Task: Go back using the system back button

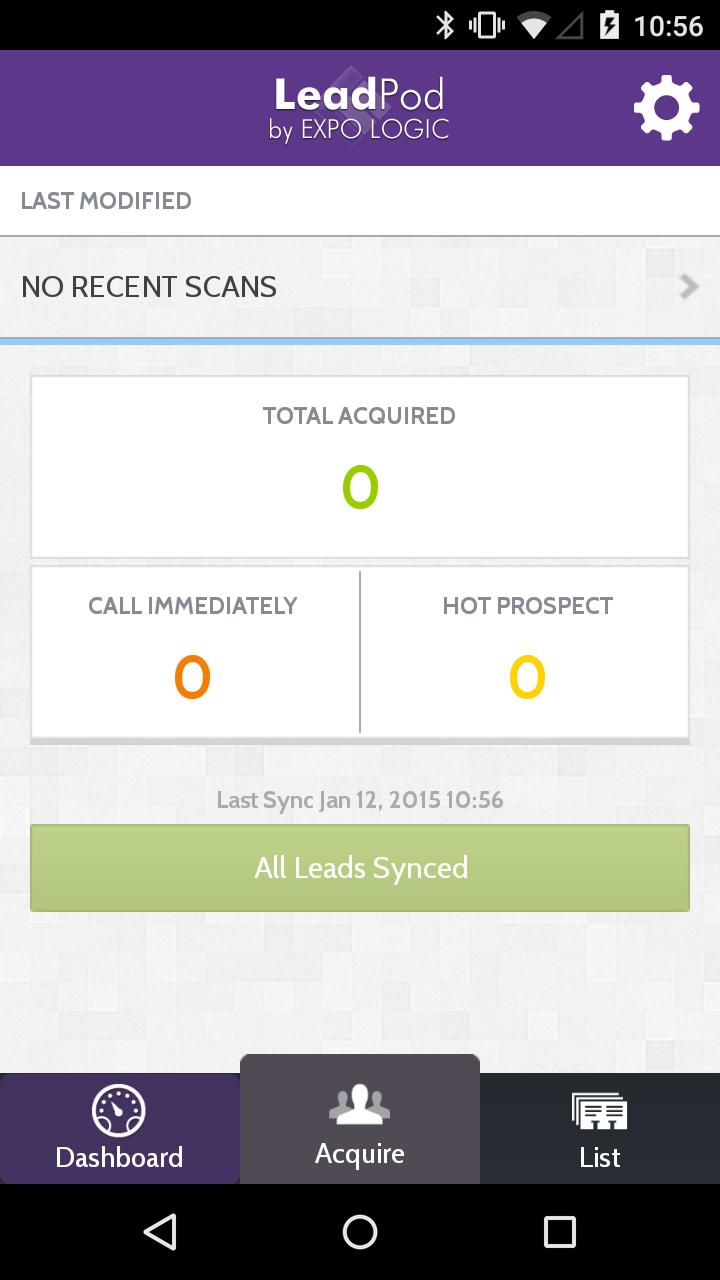Action: pyautogui.click(x=160, y=1232)
